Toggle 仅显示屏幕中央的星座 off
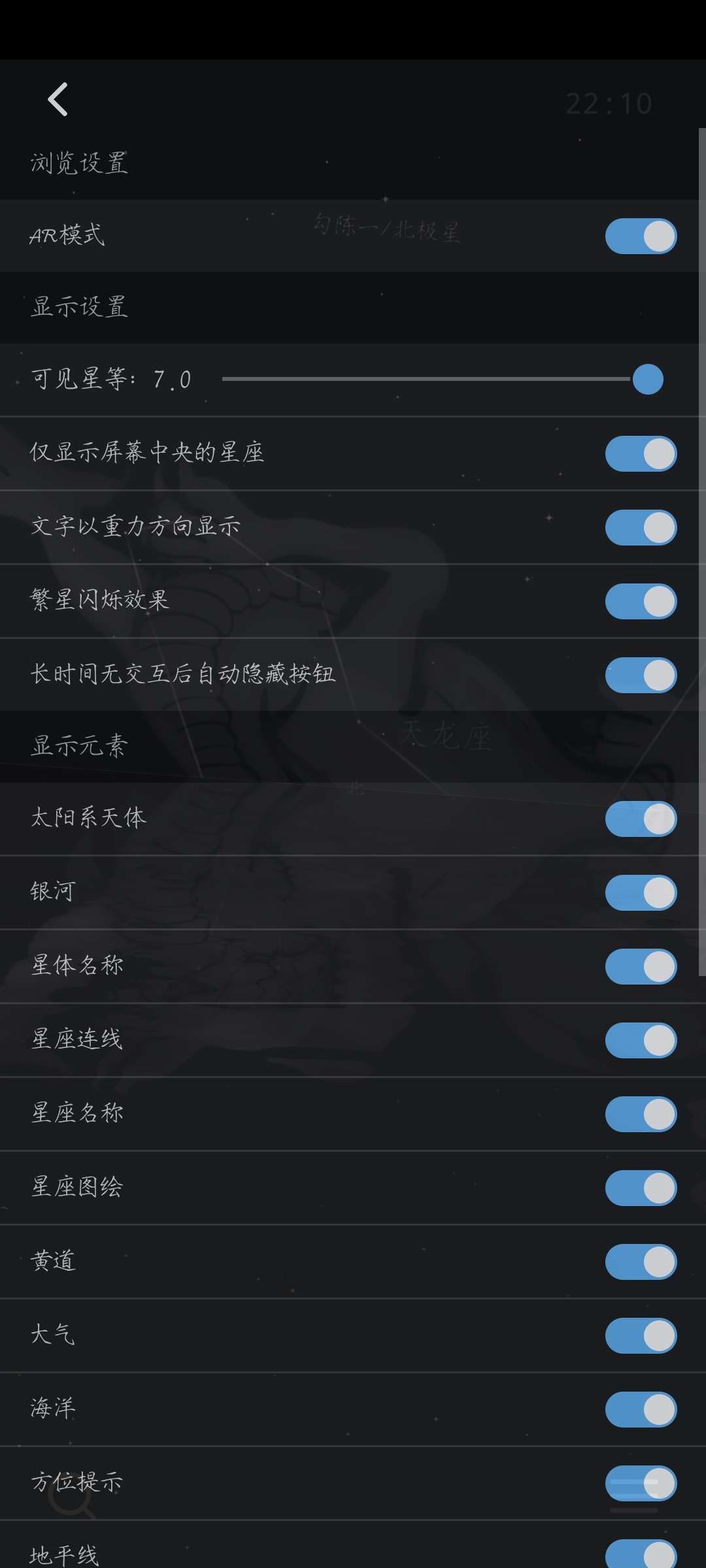Image resolution: width=706 pixels, height=1568 pixels. pyautogui.click(x=641, y=453)
